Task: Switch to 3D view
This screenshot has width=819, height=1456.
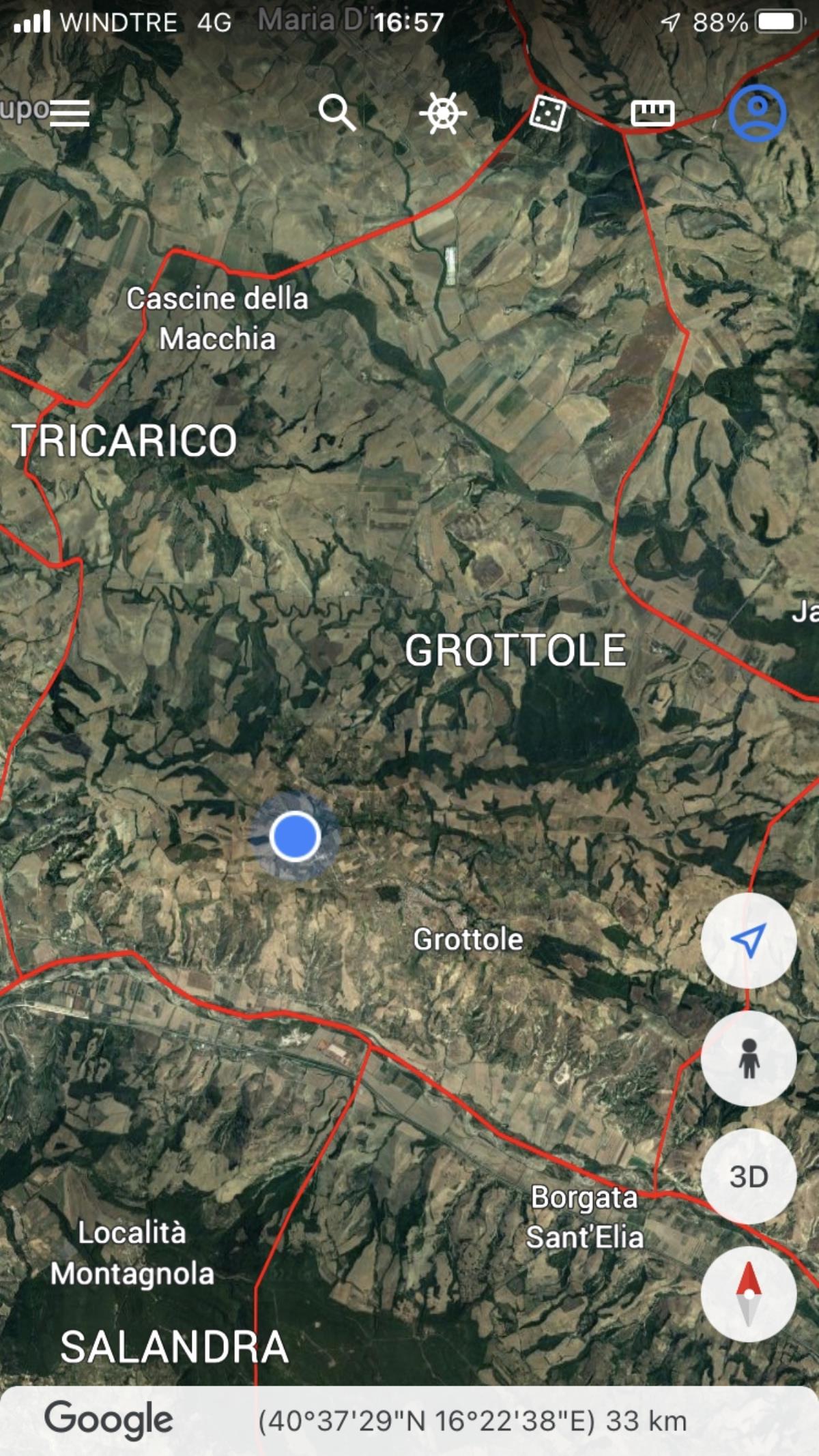Action: click(748, 1176)
